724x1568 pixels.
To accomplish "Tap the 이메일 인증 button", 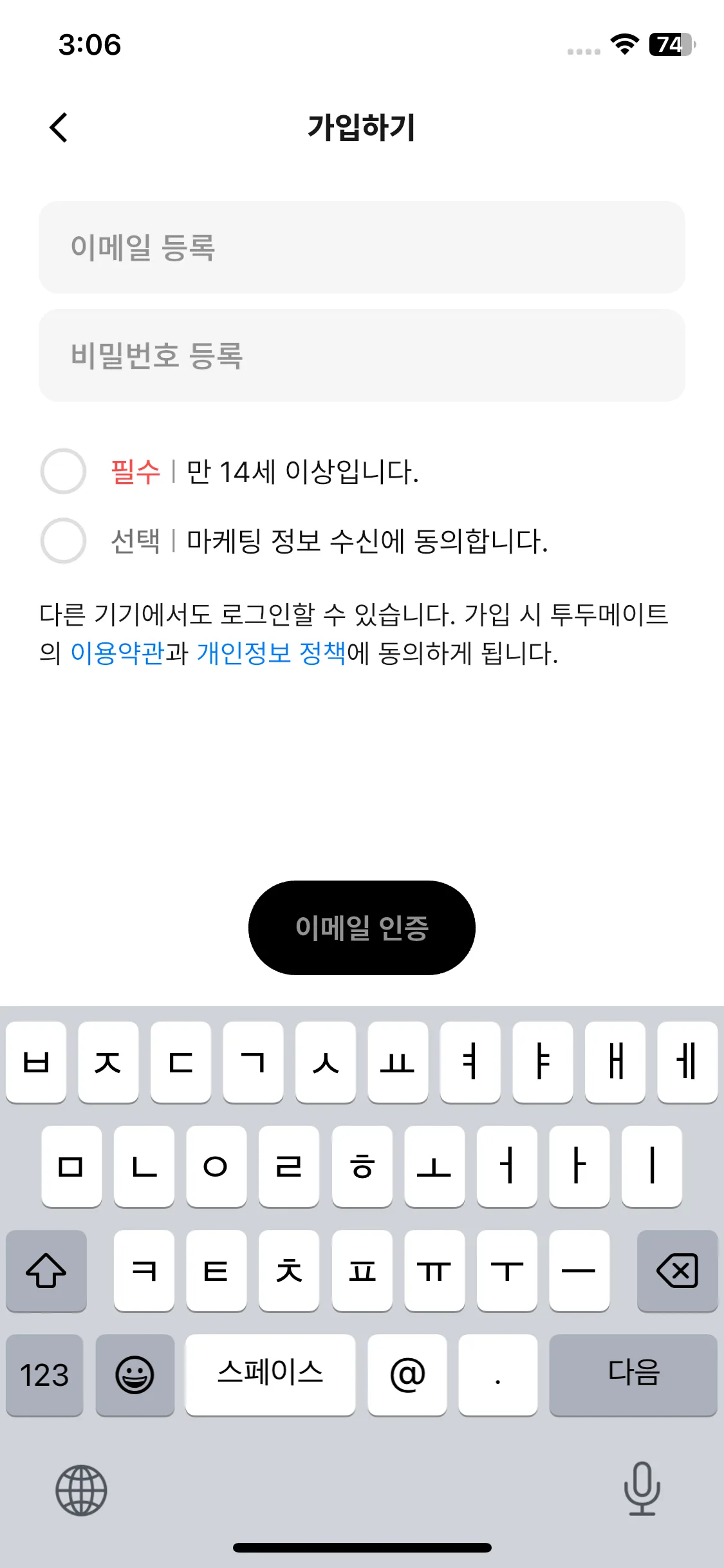I will [362, 928].
